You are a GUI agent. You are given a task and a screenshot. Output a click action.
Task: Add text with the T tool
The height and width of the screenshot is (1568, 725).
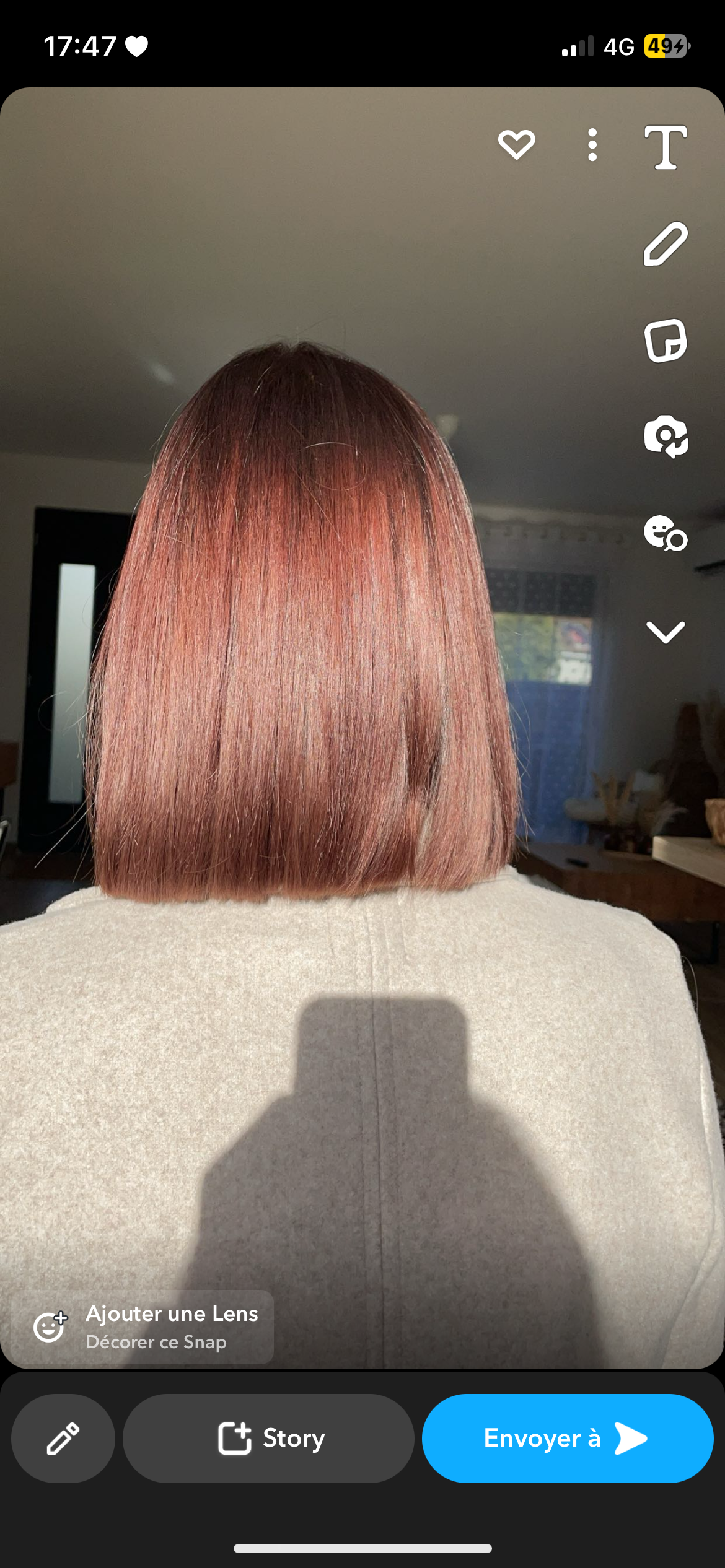[x=666, y=147]
